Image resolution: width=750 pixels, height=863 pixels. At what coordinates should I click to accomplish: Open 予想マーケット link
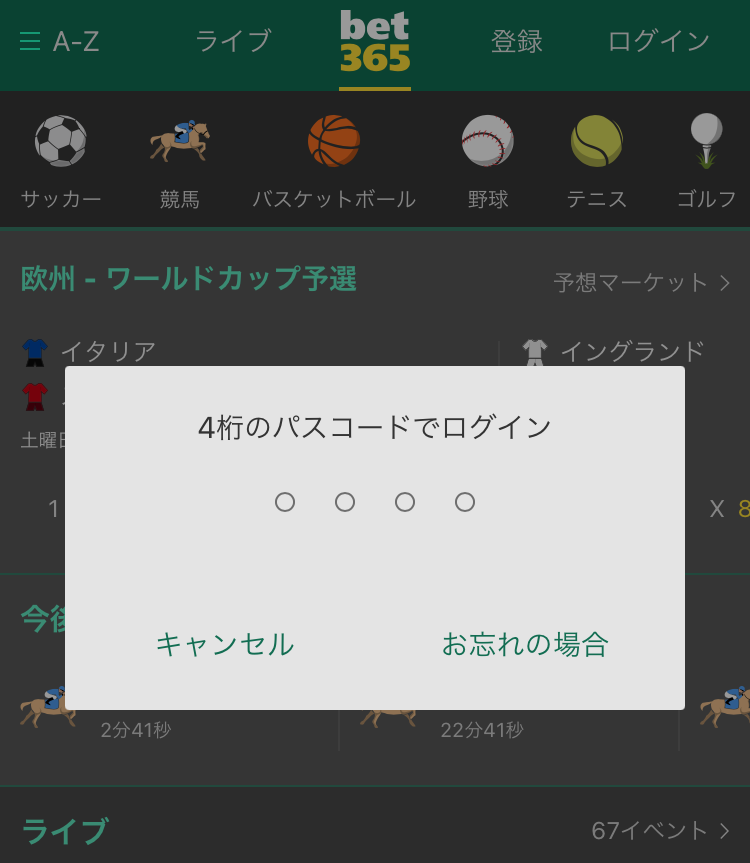(x=641, y=283)
